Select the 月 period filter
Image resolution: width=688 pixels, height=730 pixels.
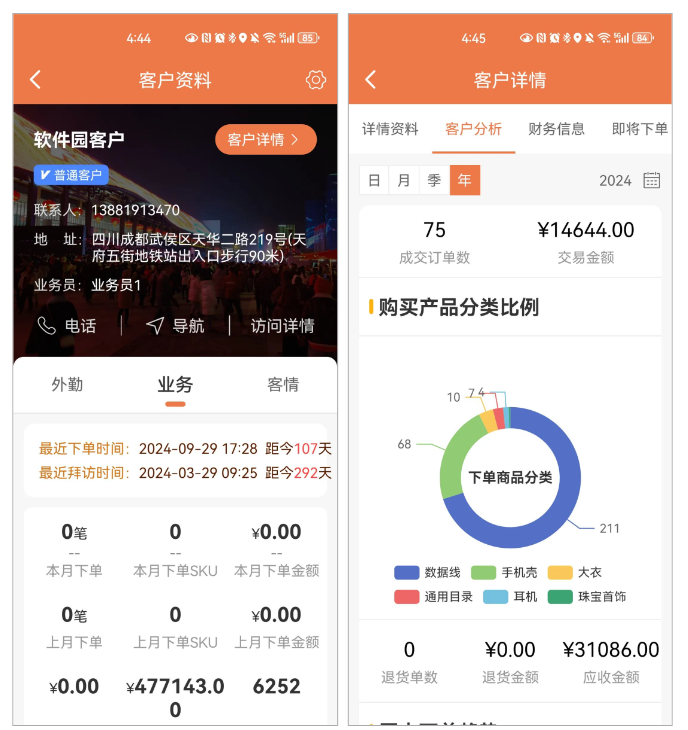(404, 181)
